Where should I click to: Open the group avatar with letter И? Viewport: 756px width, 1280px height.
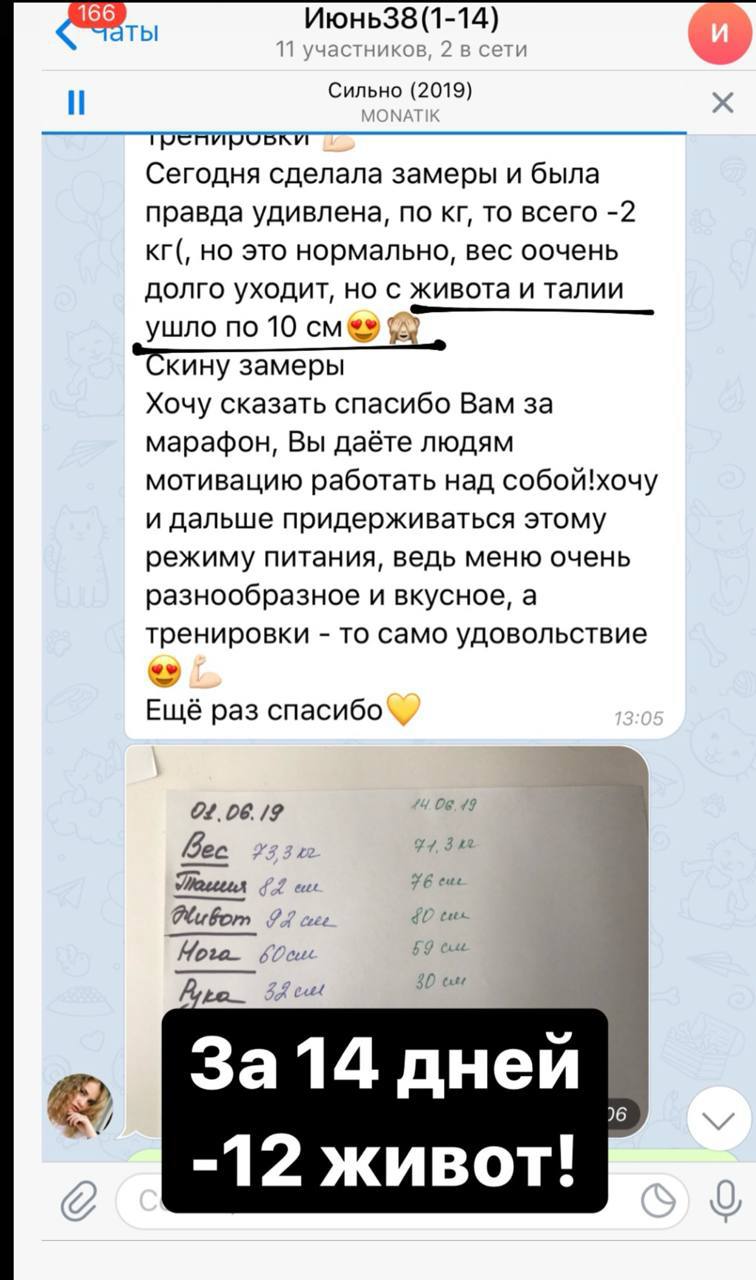coord(719,33)
